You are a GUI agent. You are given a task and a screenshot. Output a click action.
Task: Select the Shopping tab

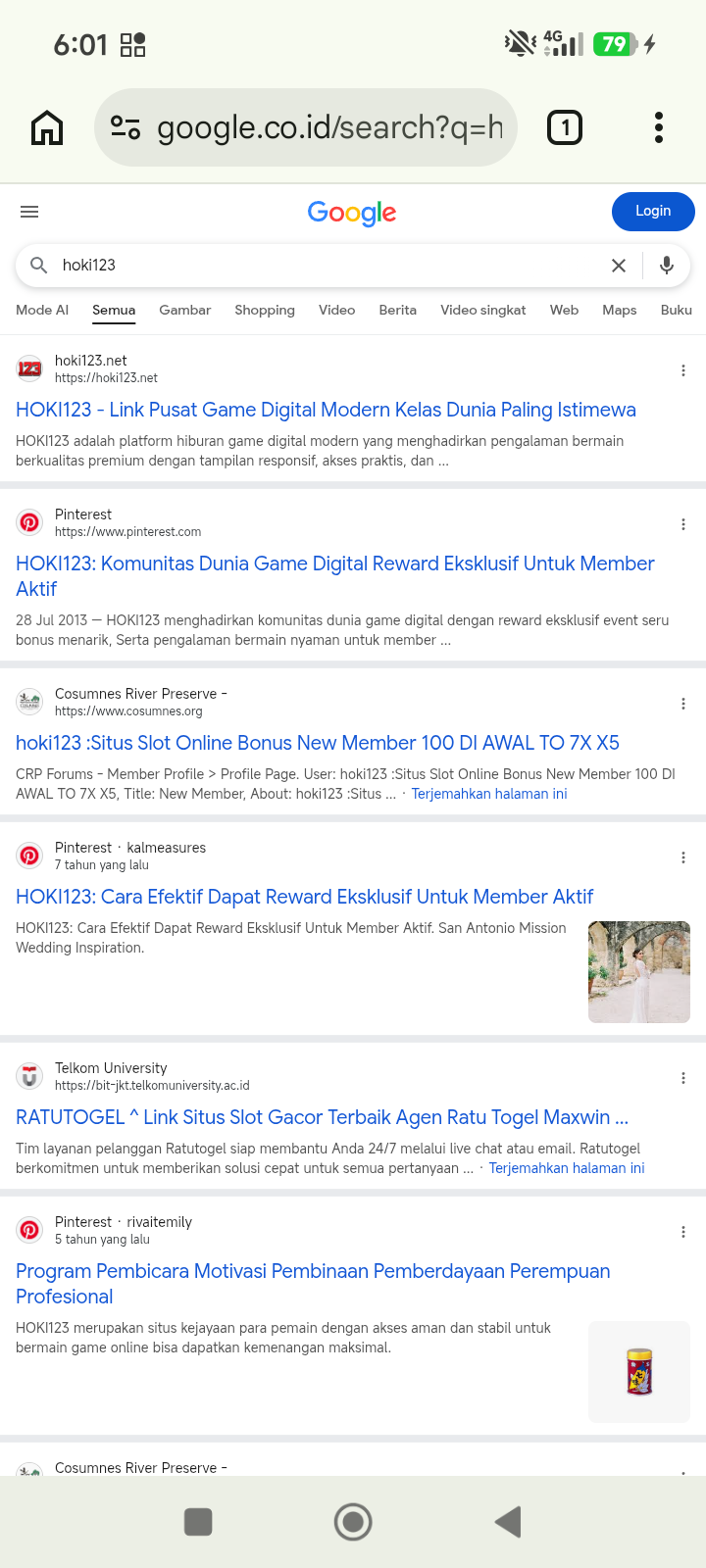(x=265, y=310)
